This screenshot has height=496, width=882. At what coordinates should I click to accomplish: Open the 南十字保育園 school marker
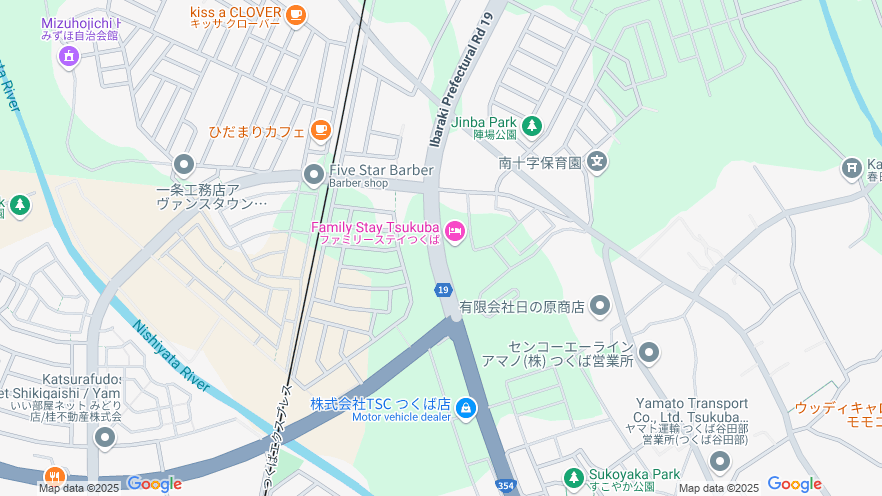(x=597, y=161)
